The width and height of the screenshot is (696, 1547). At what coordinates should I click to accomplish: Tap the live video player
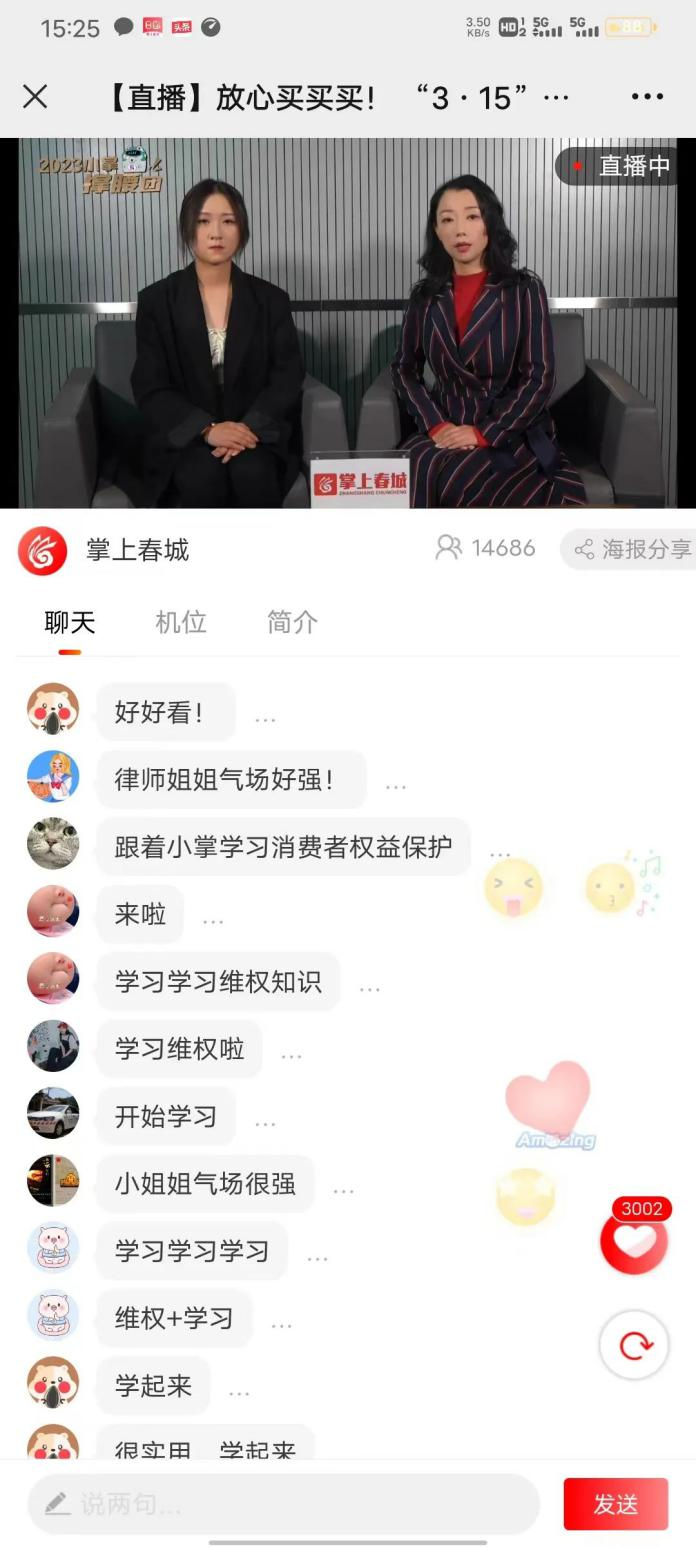pos(348,322)
